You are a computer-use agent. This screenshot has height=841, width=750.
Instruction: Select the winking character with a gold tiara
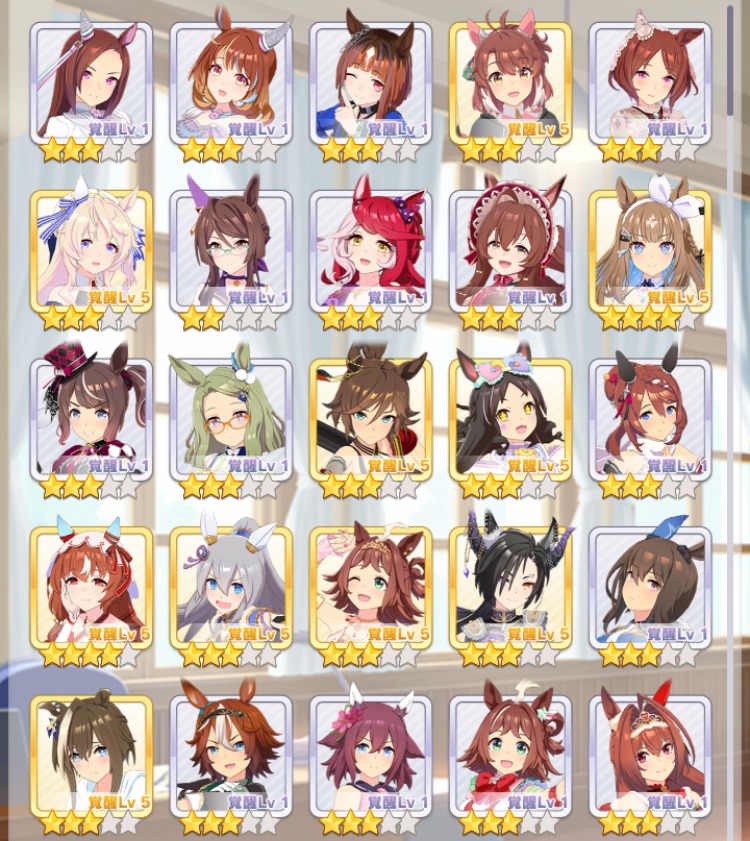371,586
